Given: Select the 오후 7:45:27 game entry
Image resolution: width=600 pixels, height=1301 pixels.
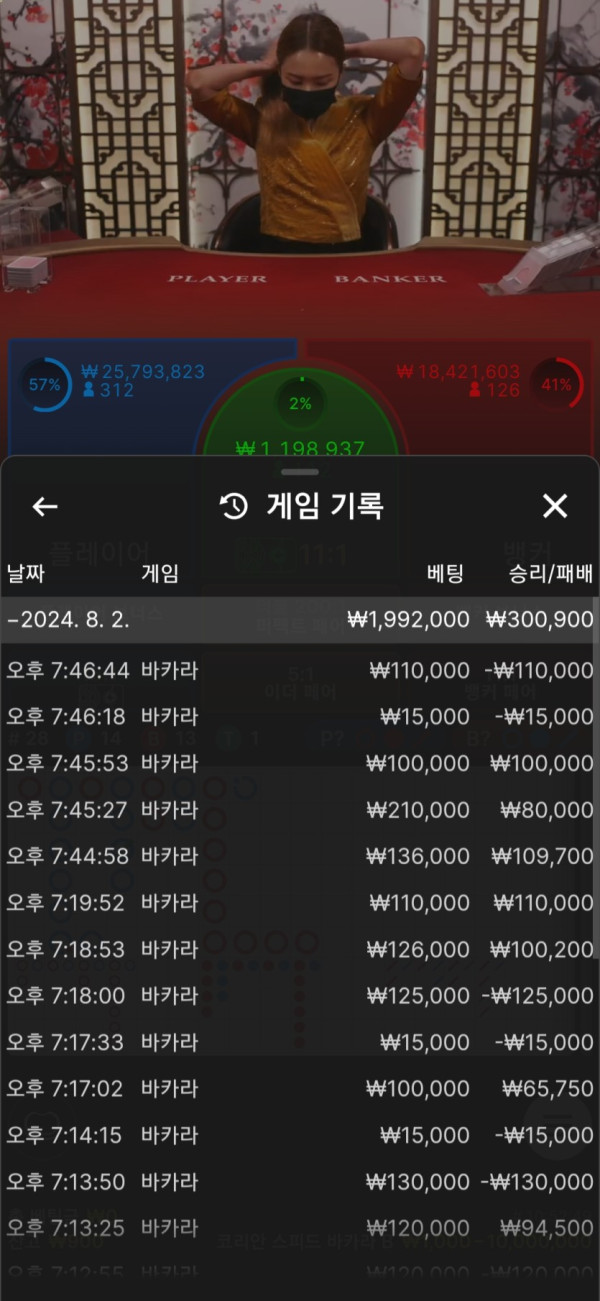Looking at the screenshot, I should [x=298, y=810].
